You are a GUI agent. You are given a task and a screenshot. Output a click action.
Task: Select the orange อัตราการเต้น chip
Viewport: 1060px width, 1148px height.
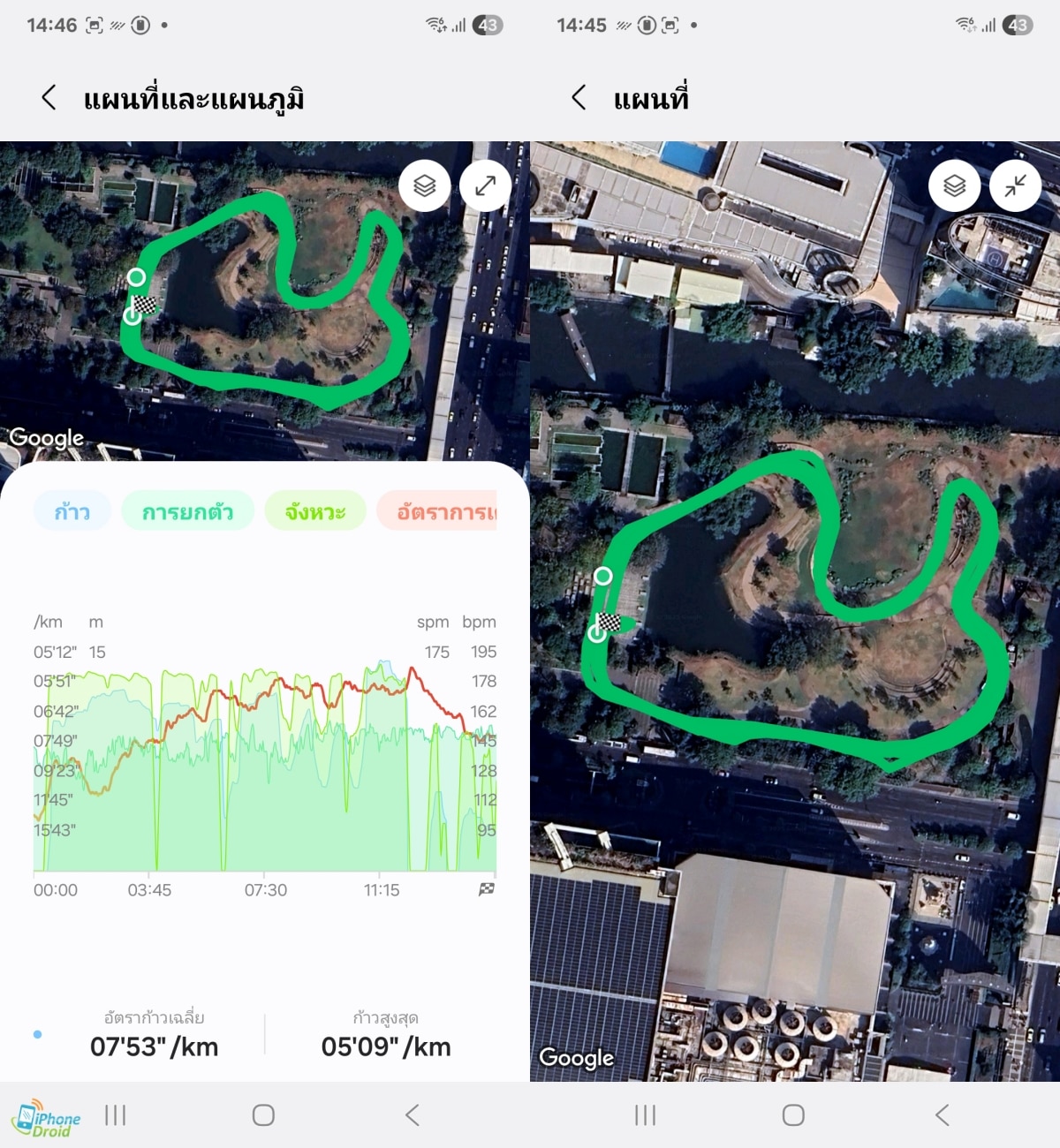[442, 511]
